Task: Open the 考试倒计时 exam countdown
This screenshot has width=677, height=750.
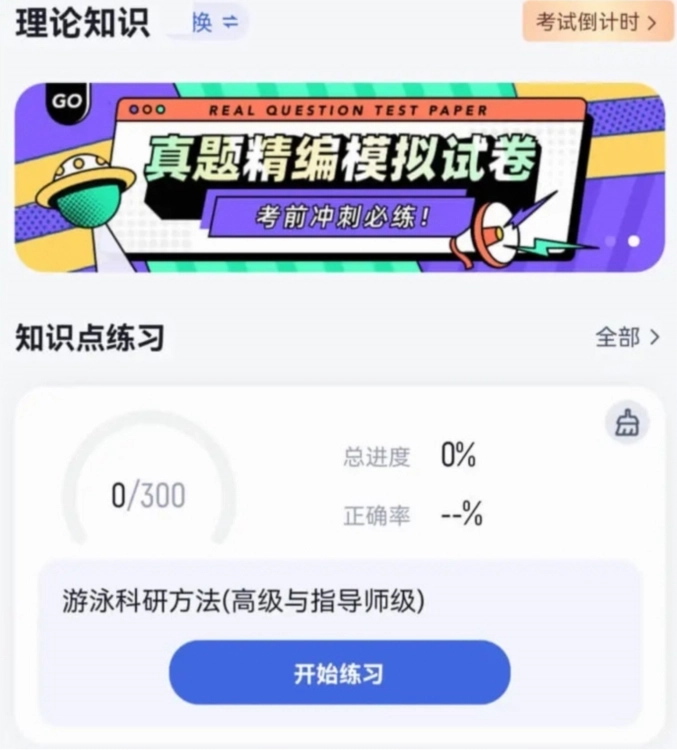Action: coord(597,22)
